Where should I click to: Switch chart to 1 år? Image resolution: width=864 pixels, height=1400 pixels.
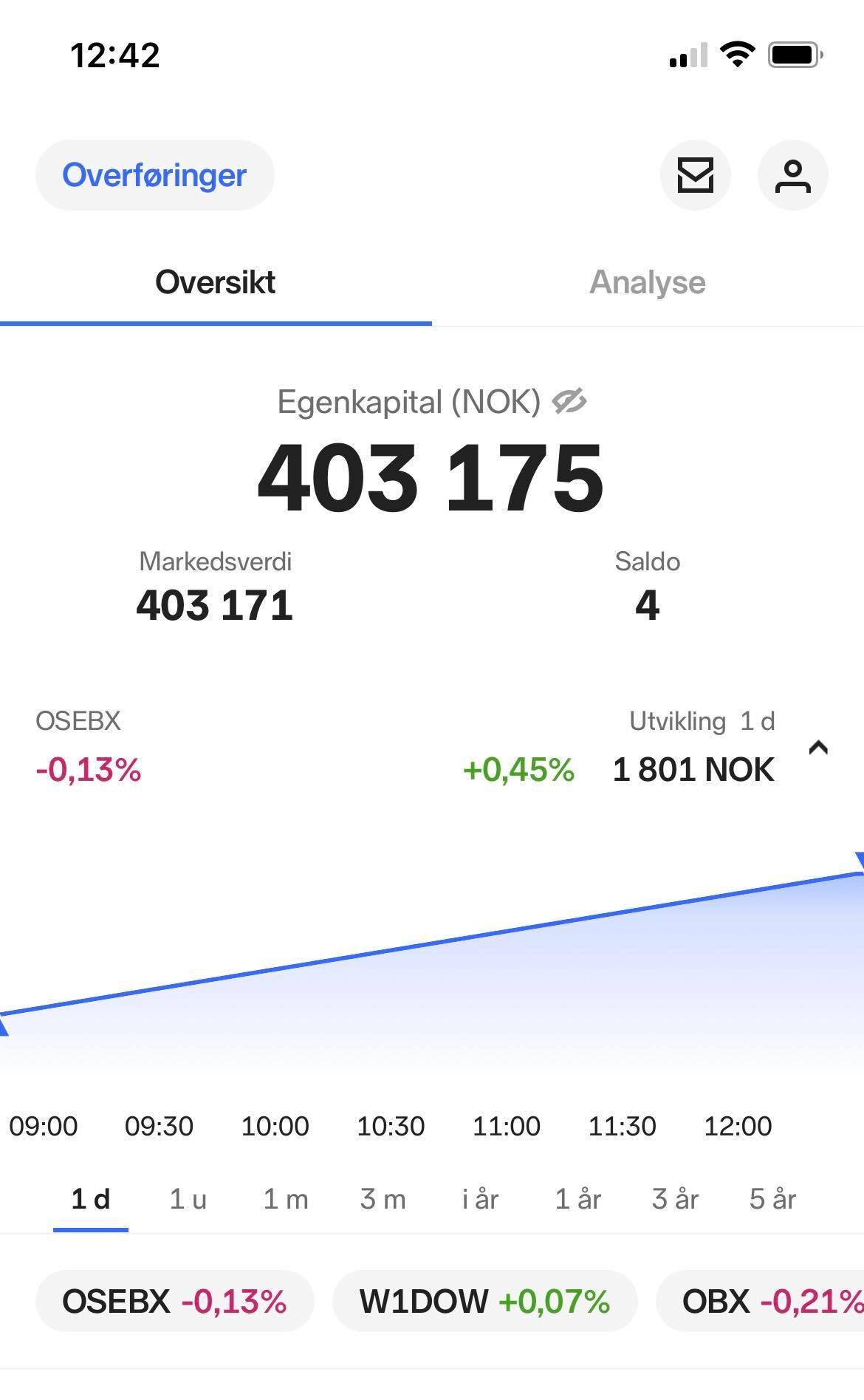(577, 1198)
